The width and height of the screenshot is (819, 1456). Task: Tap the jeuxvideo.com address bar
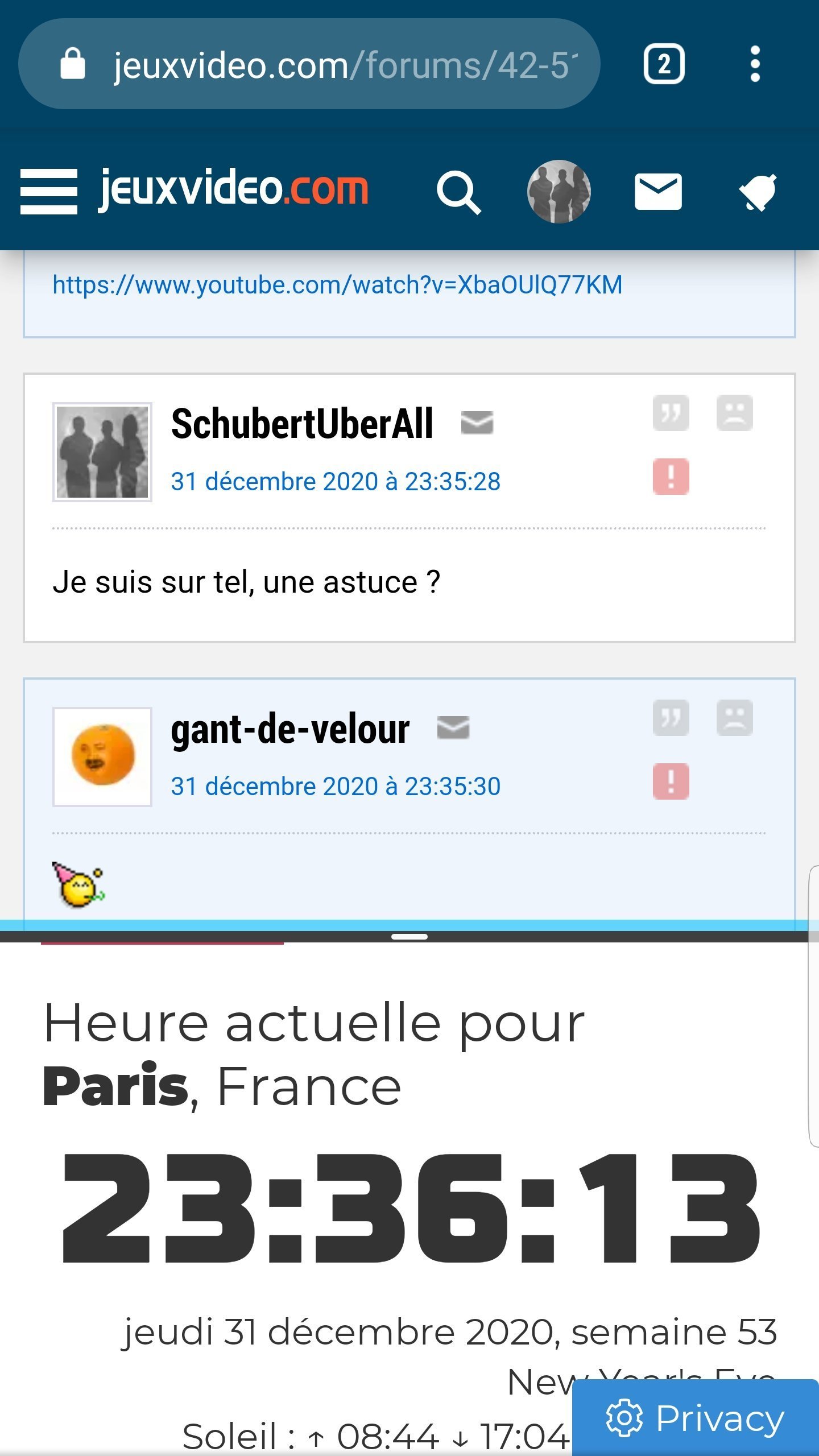tap(341, 65)
